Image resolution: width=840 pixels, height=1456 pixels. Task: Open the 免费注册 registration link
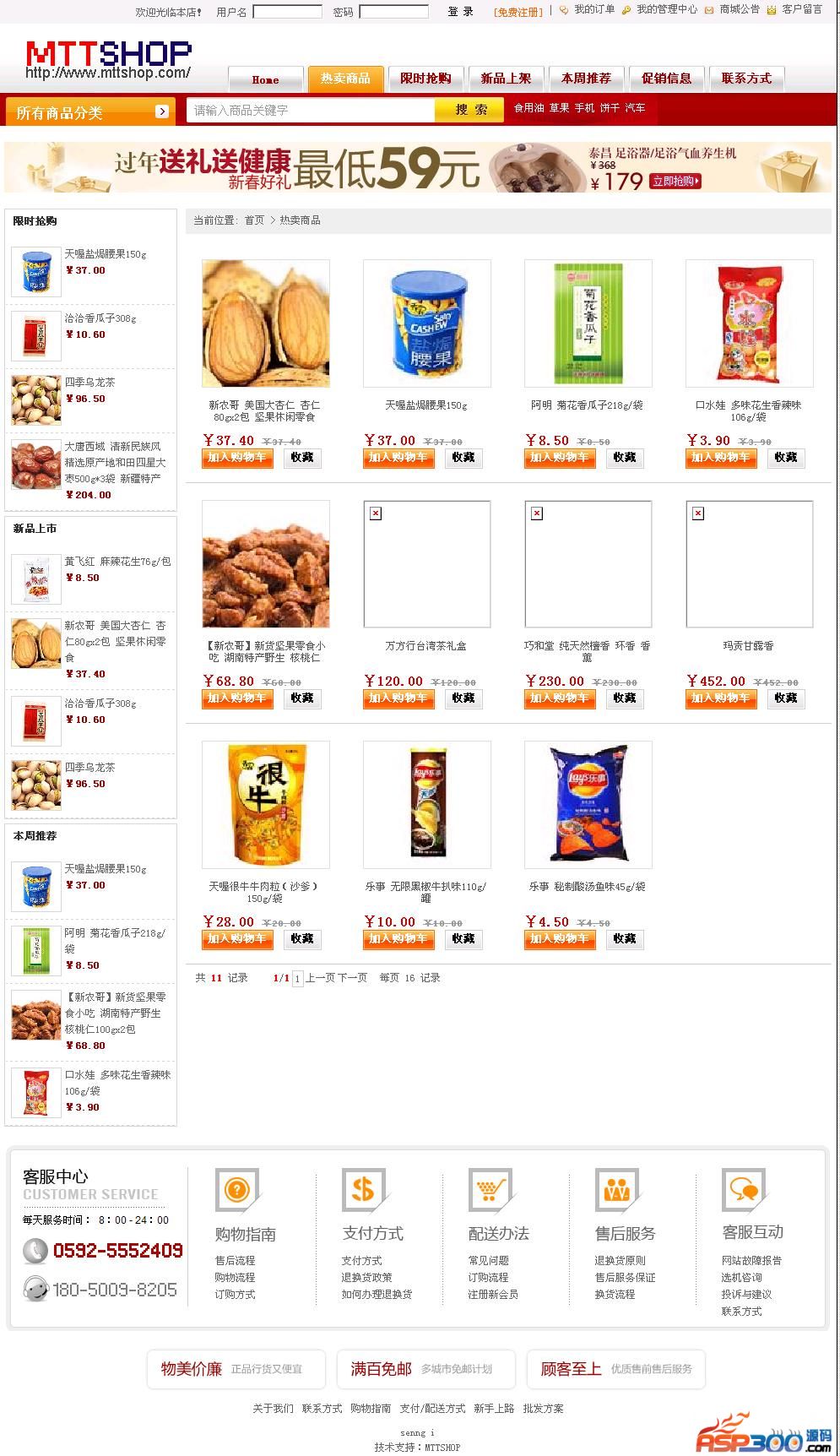(x=518, y=12)
